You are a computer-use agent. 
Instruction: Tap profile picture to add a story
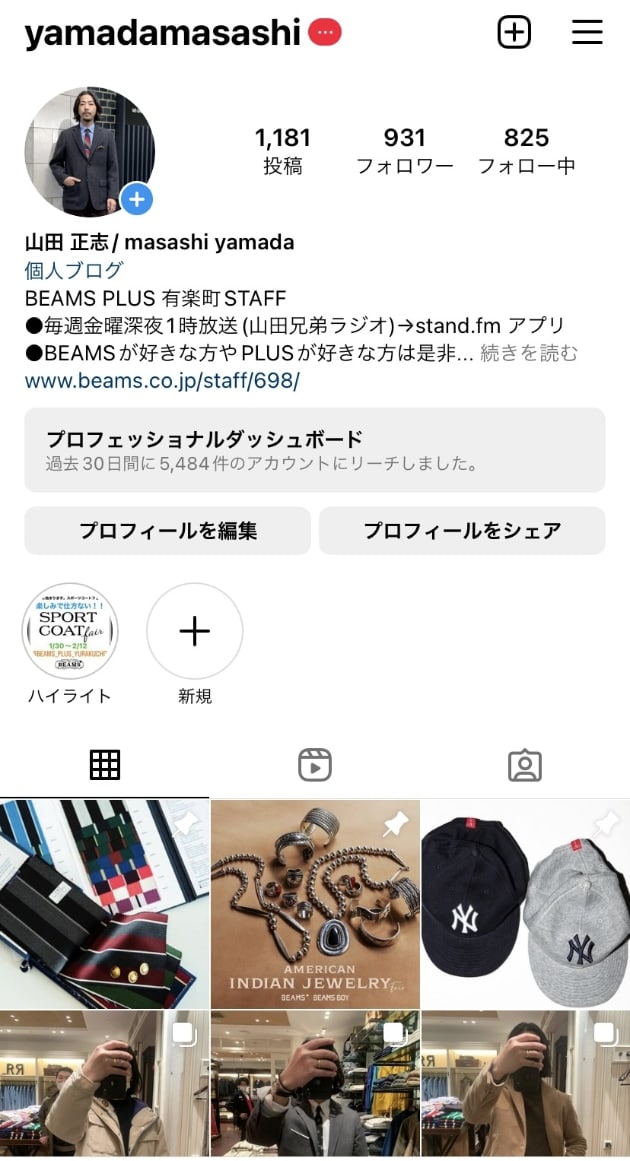tap(89, 151)
